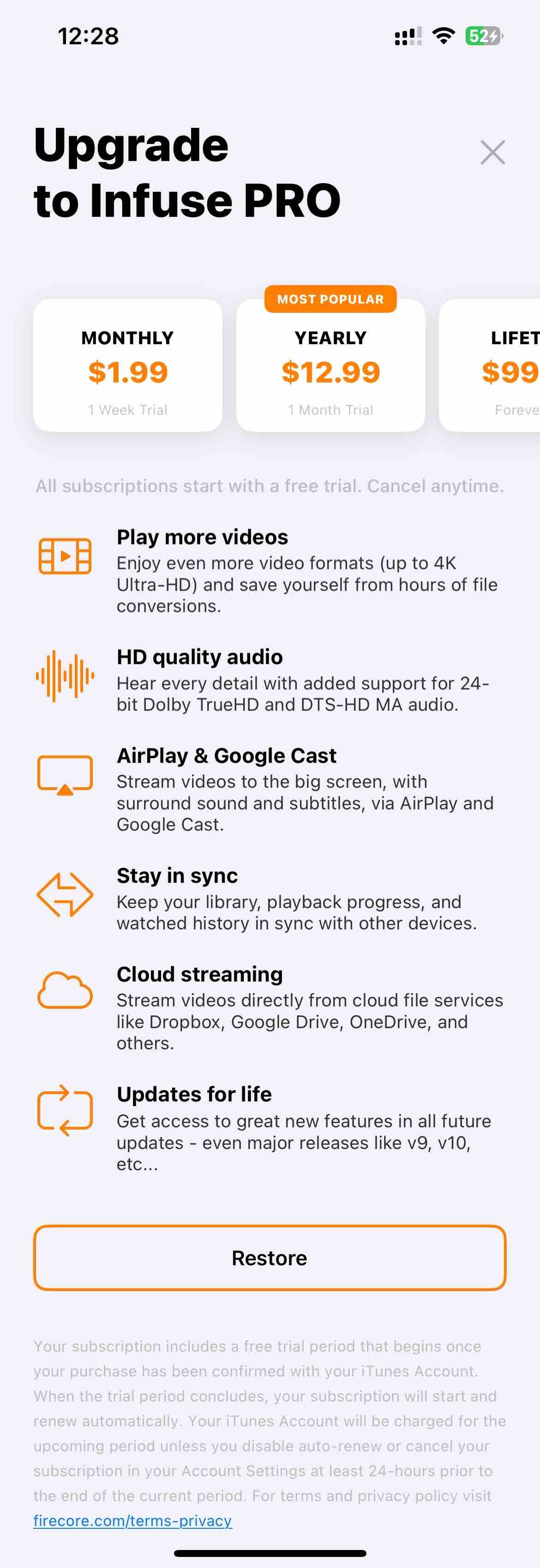540x1568 pixels.
Task: Open the firecore.com/terms-privacy link
Action: pyautogui.click(x=133, y=1520)
